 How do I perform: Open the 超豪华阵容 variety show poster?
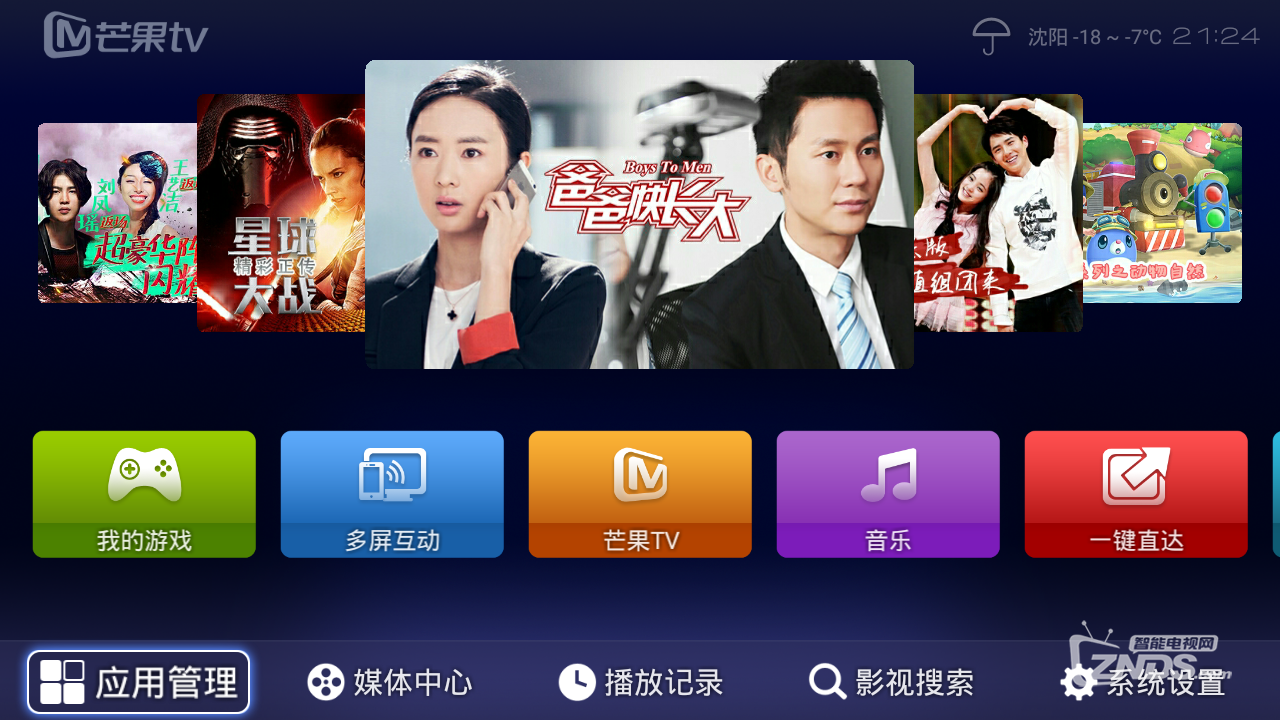point(117,213)
